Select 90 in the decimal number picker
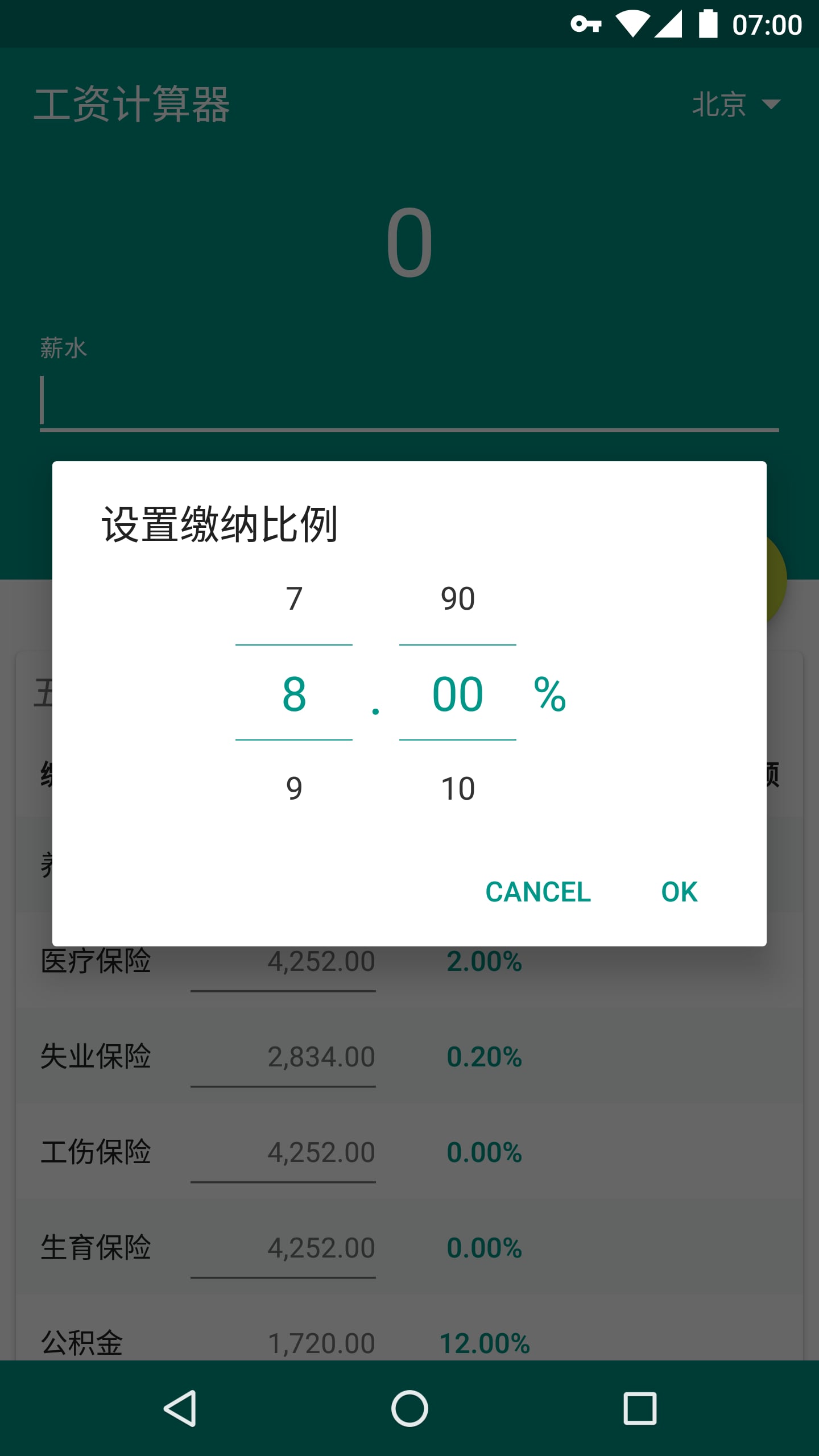The width and height of the screenshot is (819, 1456). (458, 598)
